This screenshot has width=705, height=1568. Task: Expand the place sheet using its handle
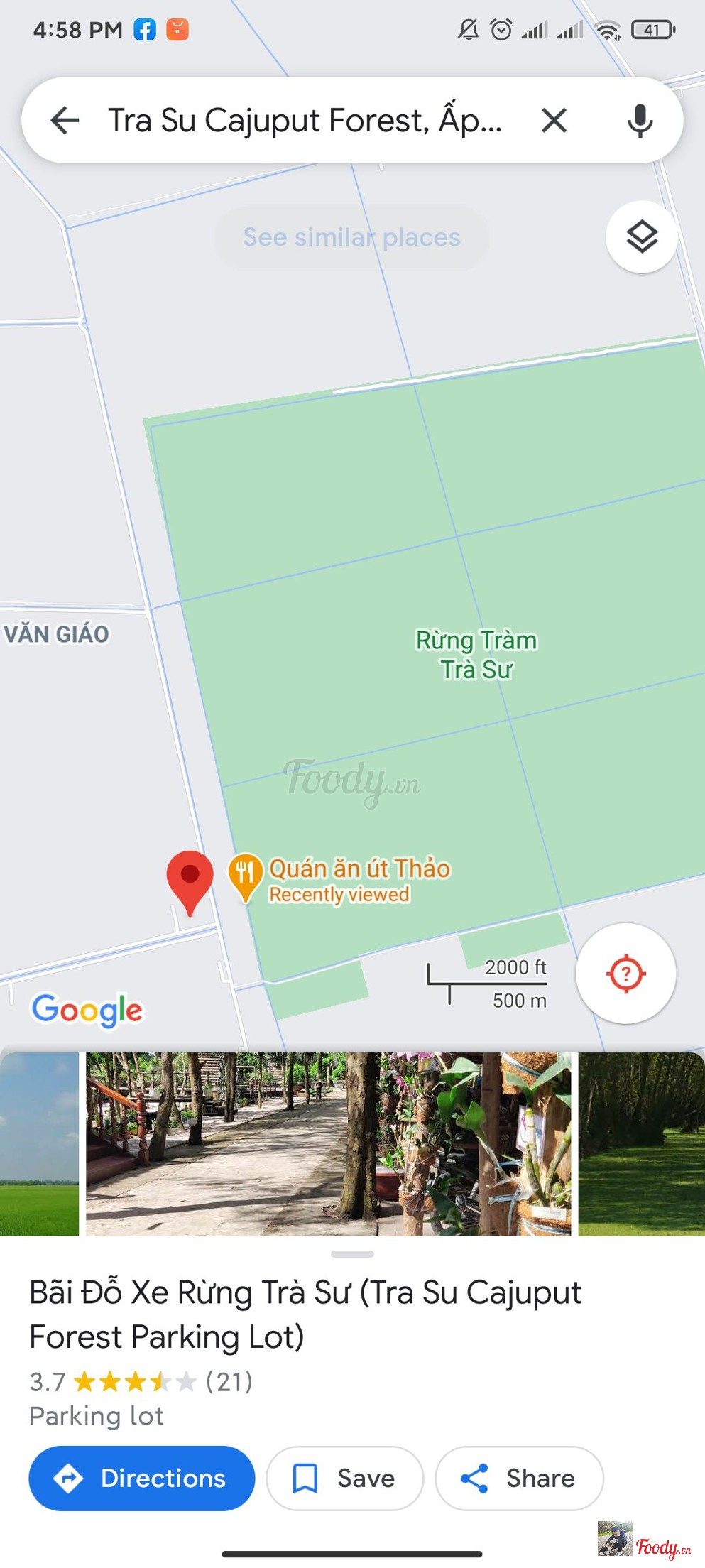[352, 1254]
